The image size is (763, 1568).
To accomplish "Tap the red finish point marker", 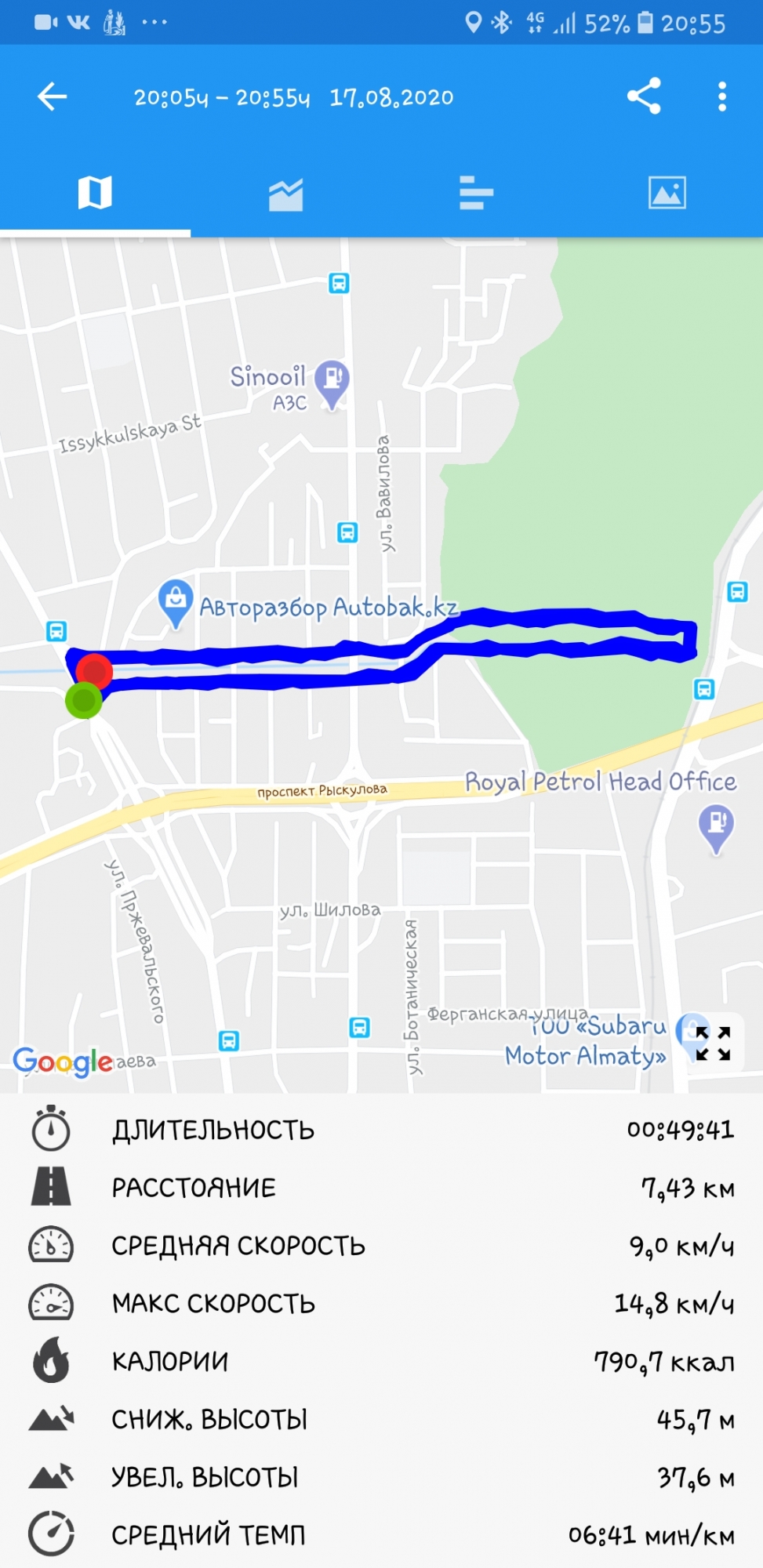I will [x=95, y=672].
